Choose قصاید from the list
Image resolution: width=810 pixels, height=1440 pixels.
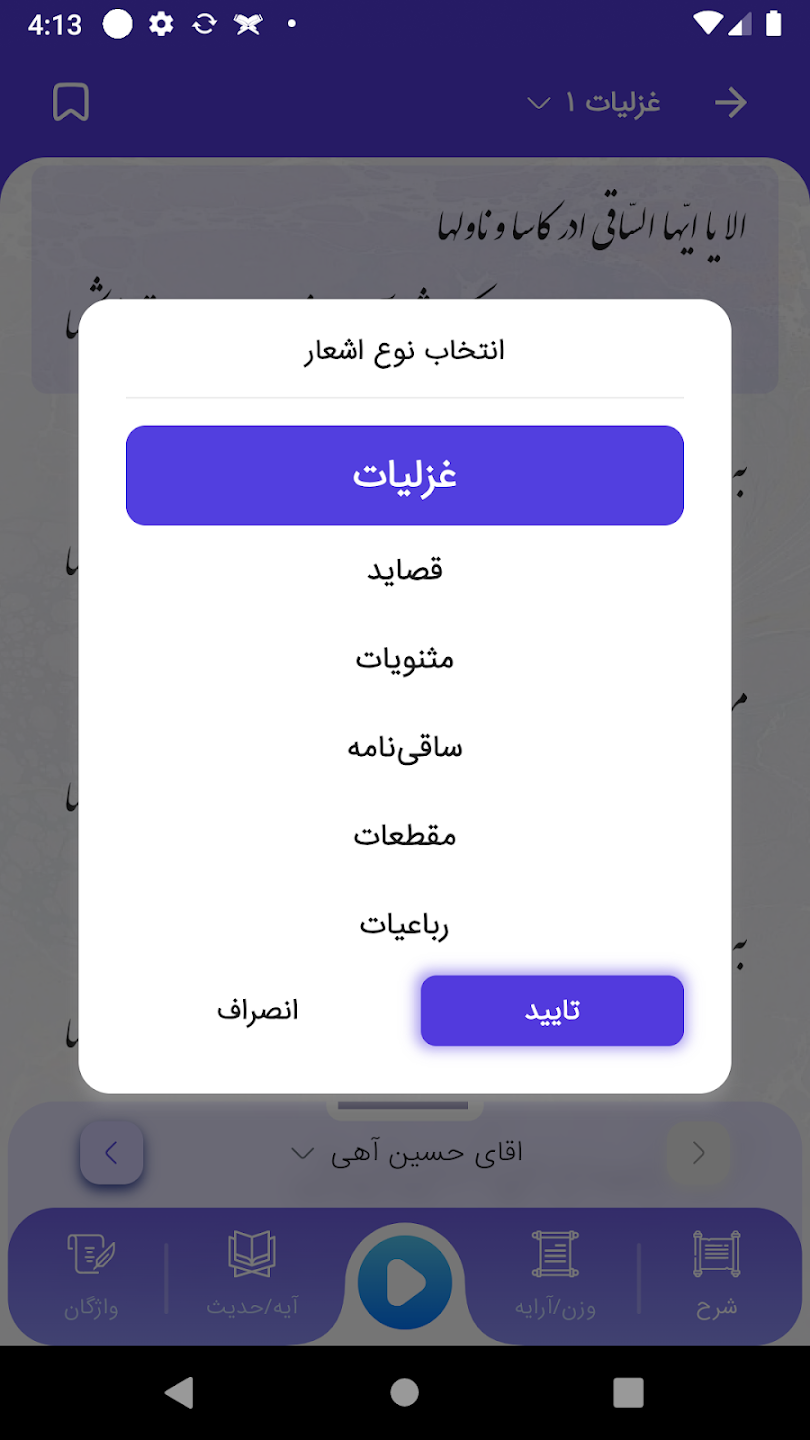tap(404, 570)
